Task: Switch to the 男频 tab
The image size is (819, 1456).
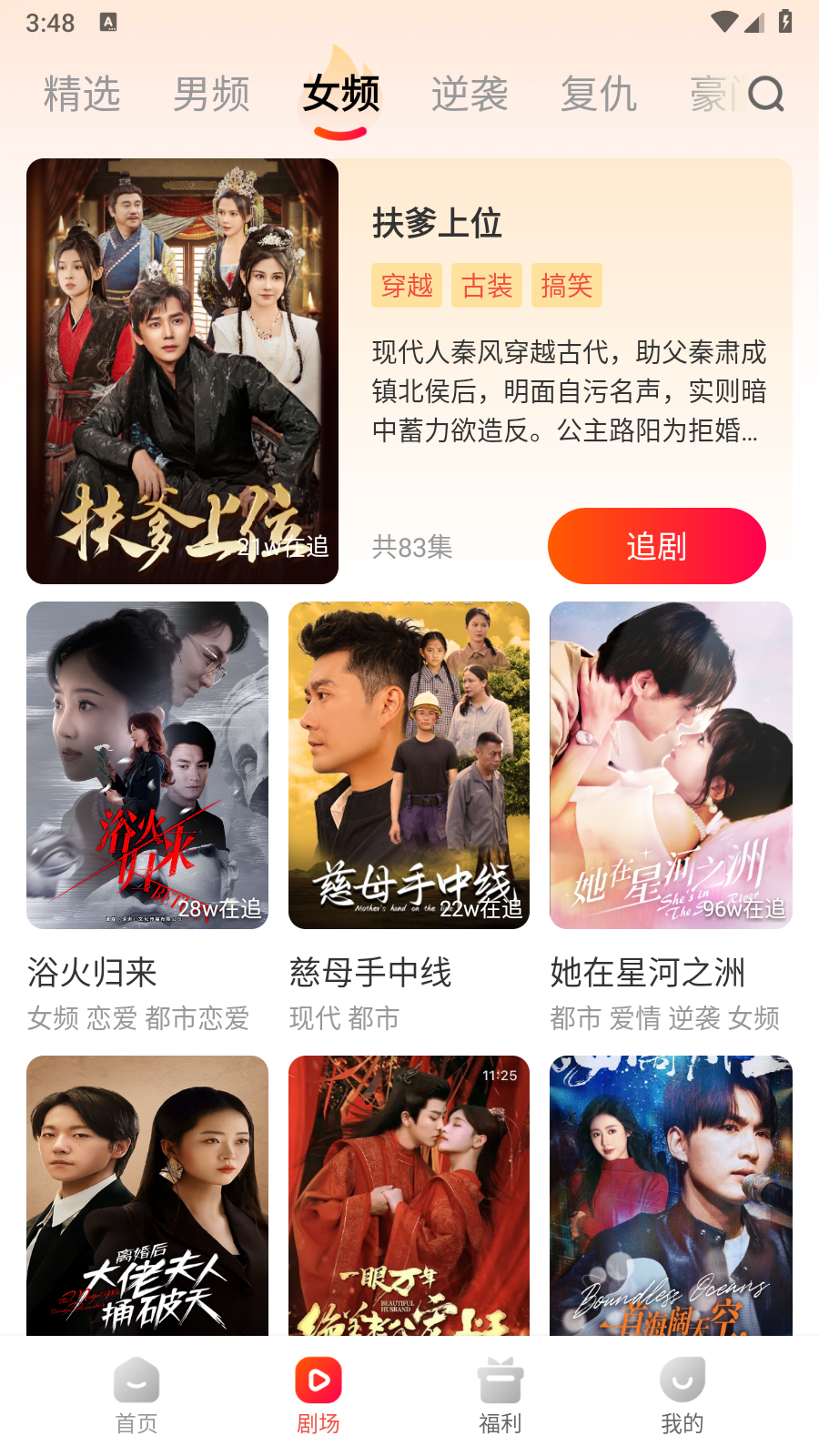Action: click(211, 95)
